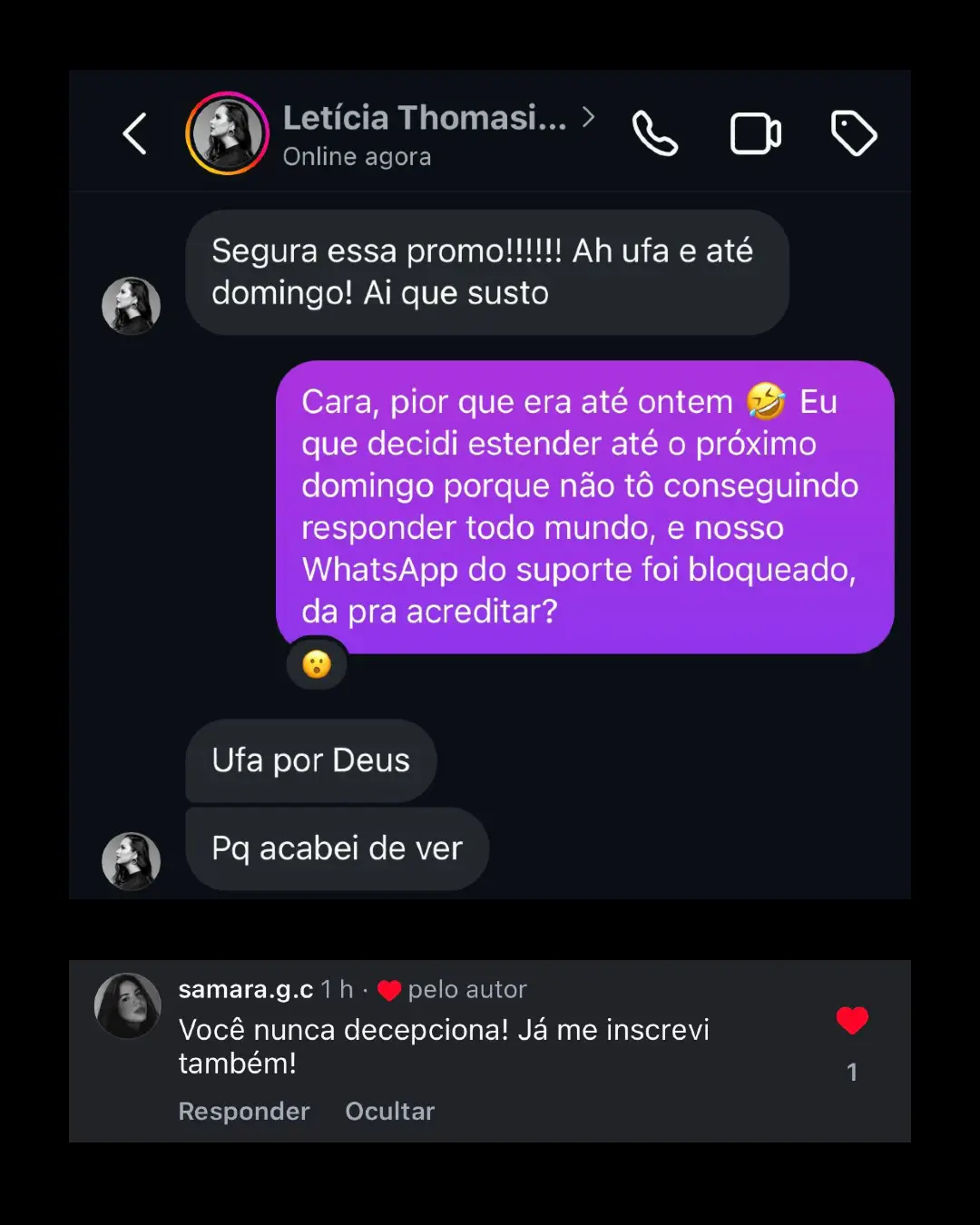
Task: Click Letícia's avatar beside 'Ufa por Deus'
Action: [x=131, y=861]
